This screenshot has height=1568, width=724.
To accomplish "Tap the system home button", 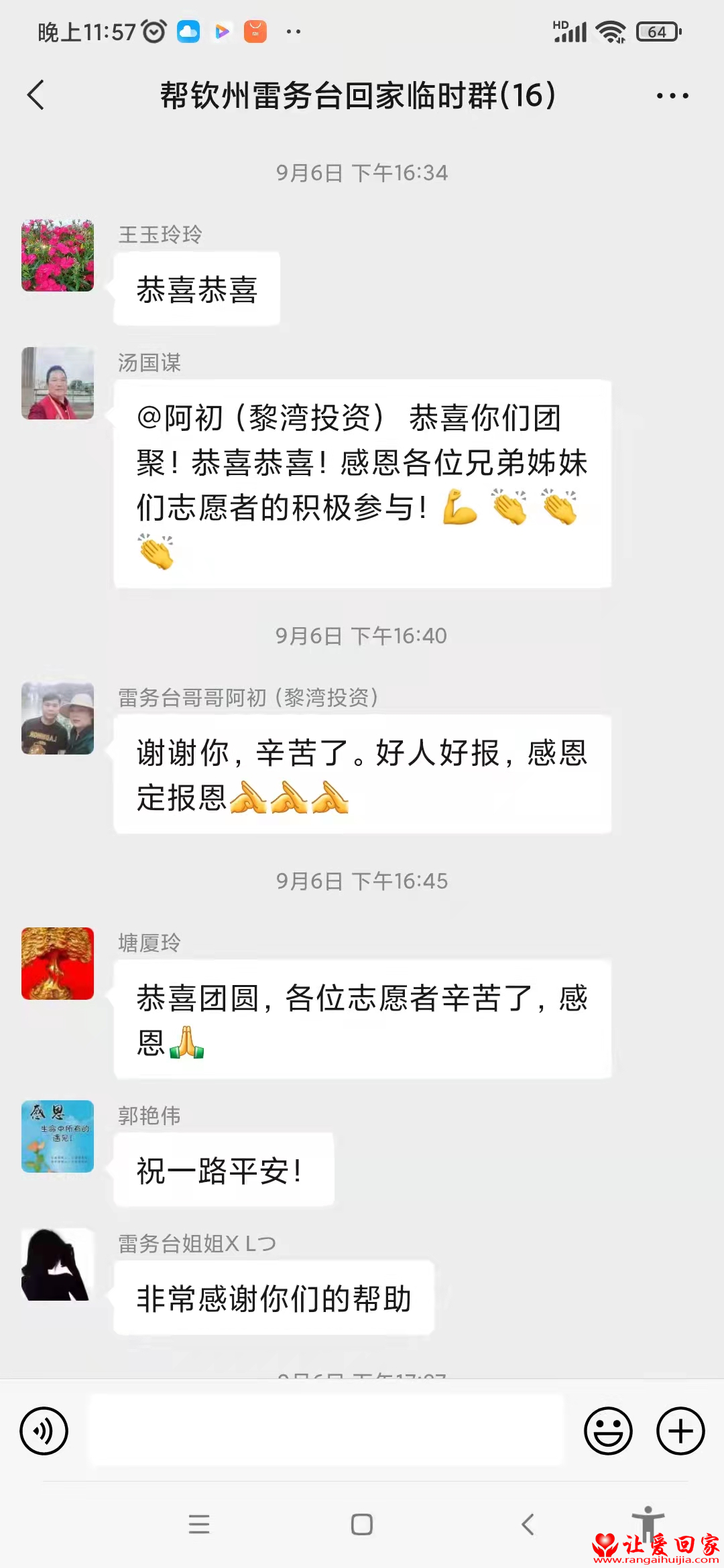I will 362,1524.
